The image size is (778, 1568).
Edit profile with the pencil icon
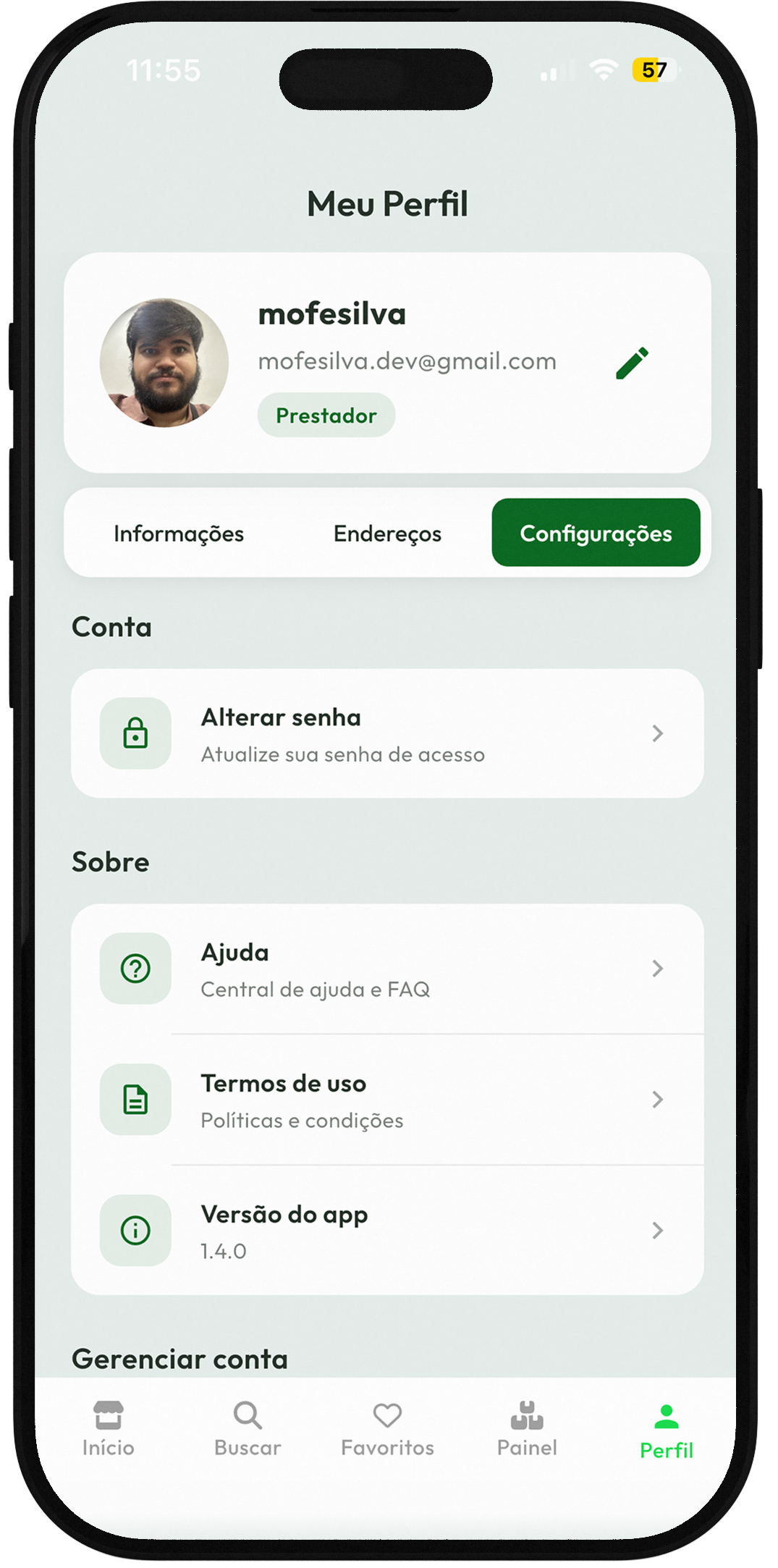click(x=633, y=363)
